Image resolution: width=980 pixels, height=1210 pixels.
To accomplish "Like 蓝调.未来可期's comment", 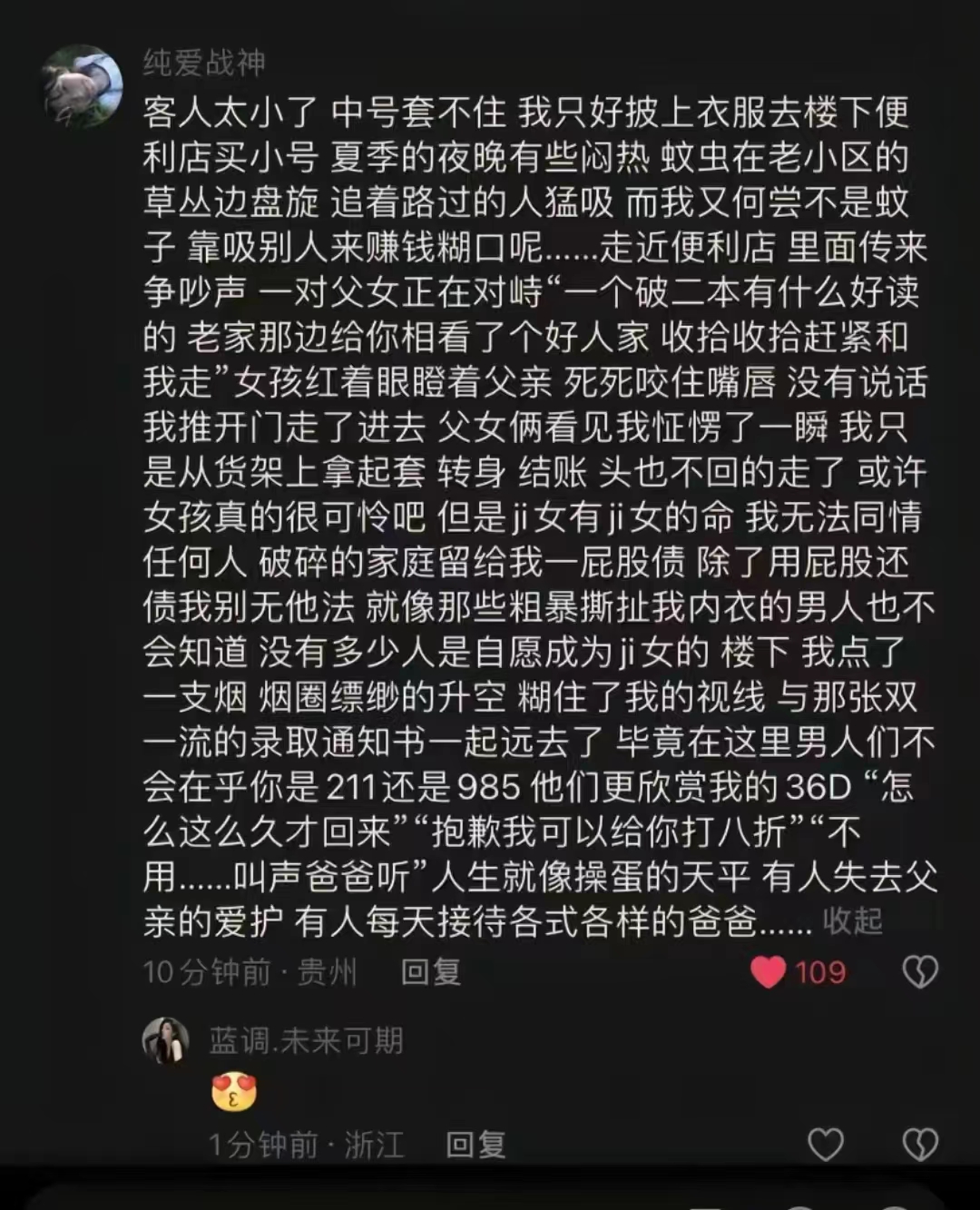I will pyautogui.click(x=826, y=1145).
